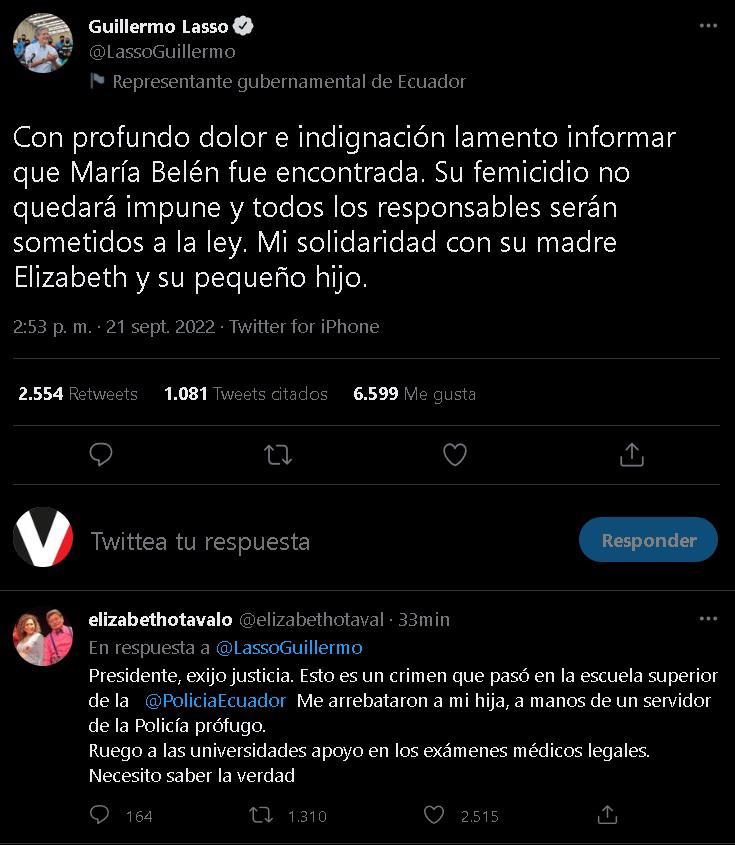Open overflow menu on Guillermo Lasso's tweet

[708, 27]
